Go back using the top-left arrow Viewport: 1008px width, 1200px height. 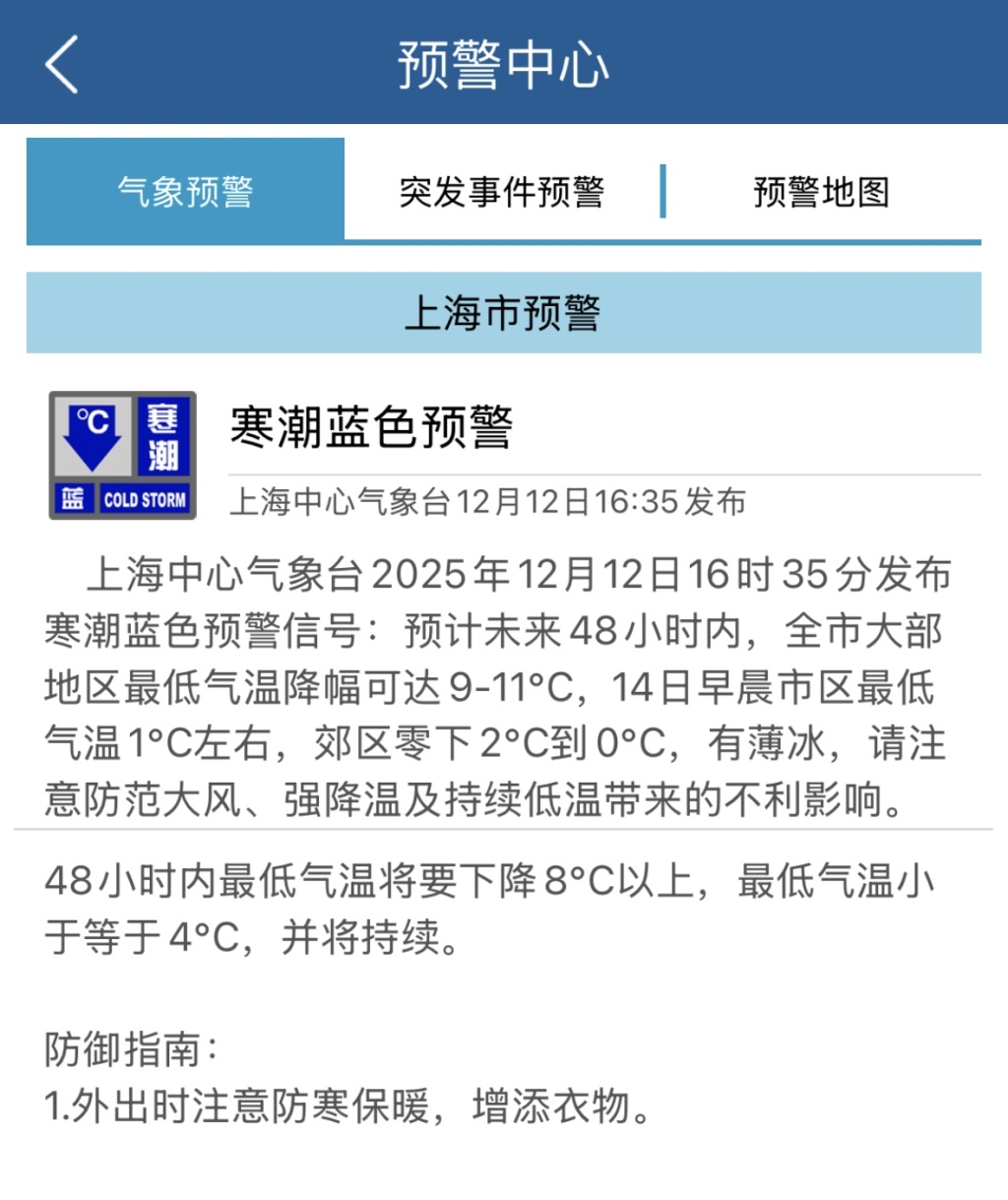[61, 64]
